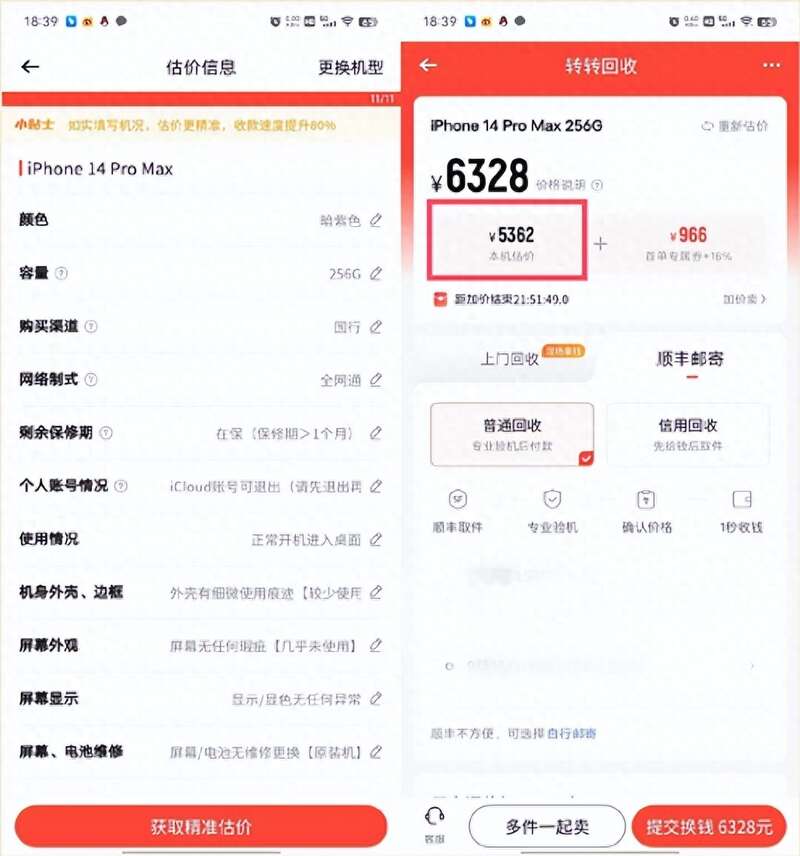Image resolution: width=800 pixels, height=856 pixels.
Task: Tap 获取精准估价 button
Action: [200, 827]
